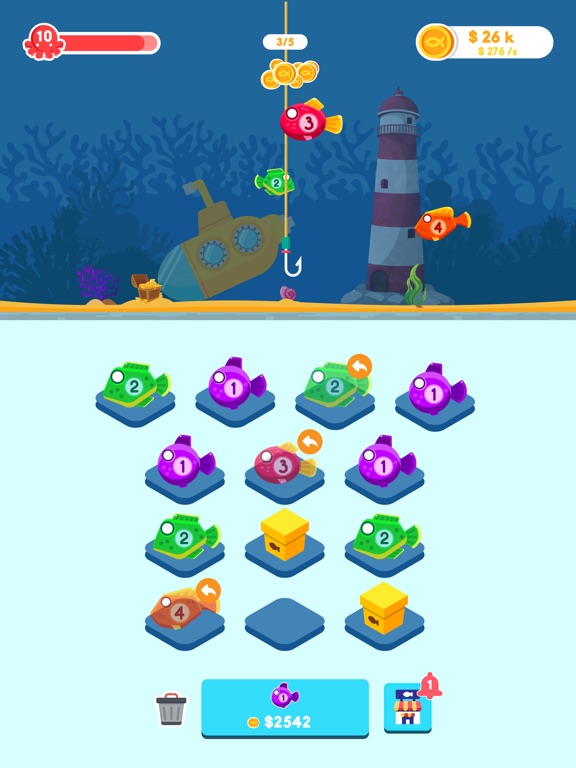Open the yellow box between two green fish
The image size is (576, 768).
(x=285, y=534)
